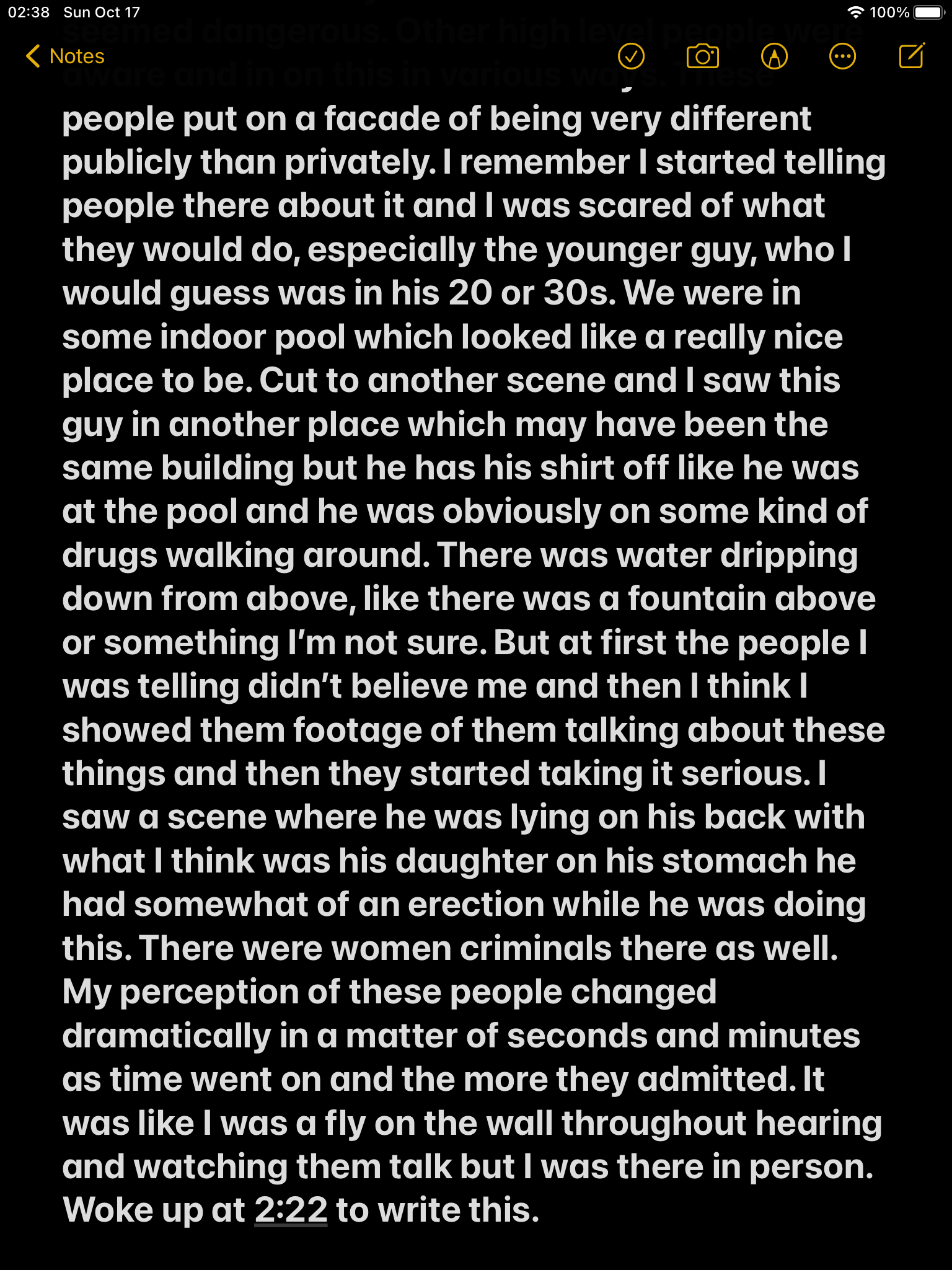Enable the markup pen tool
Image resolution: width=952 pixels, height=1270 pixels.
pyautogui.click(x=774, y=56)
